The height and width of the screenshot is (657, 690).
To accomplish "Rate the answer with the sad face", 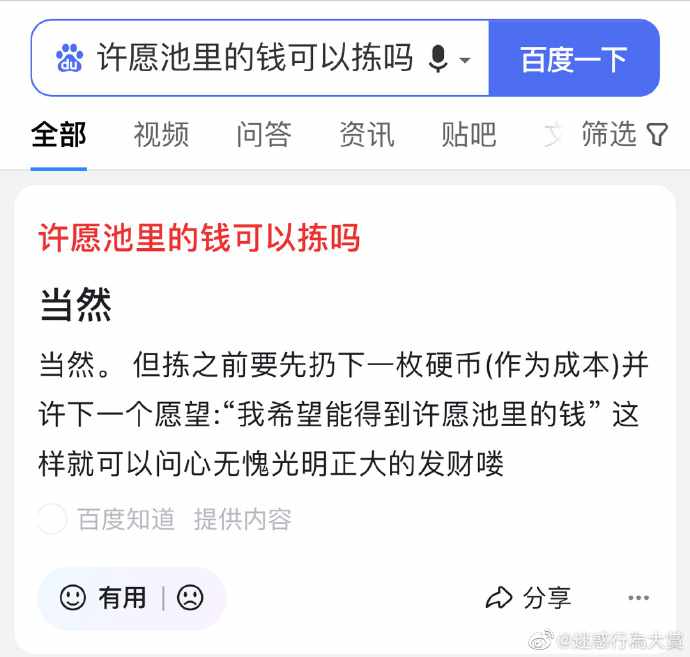I will tap(190, 598).
